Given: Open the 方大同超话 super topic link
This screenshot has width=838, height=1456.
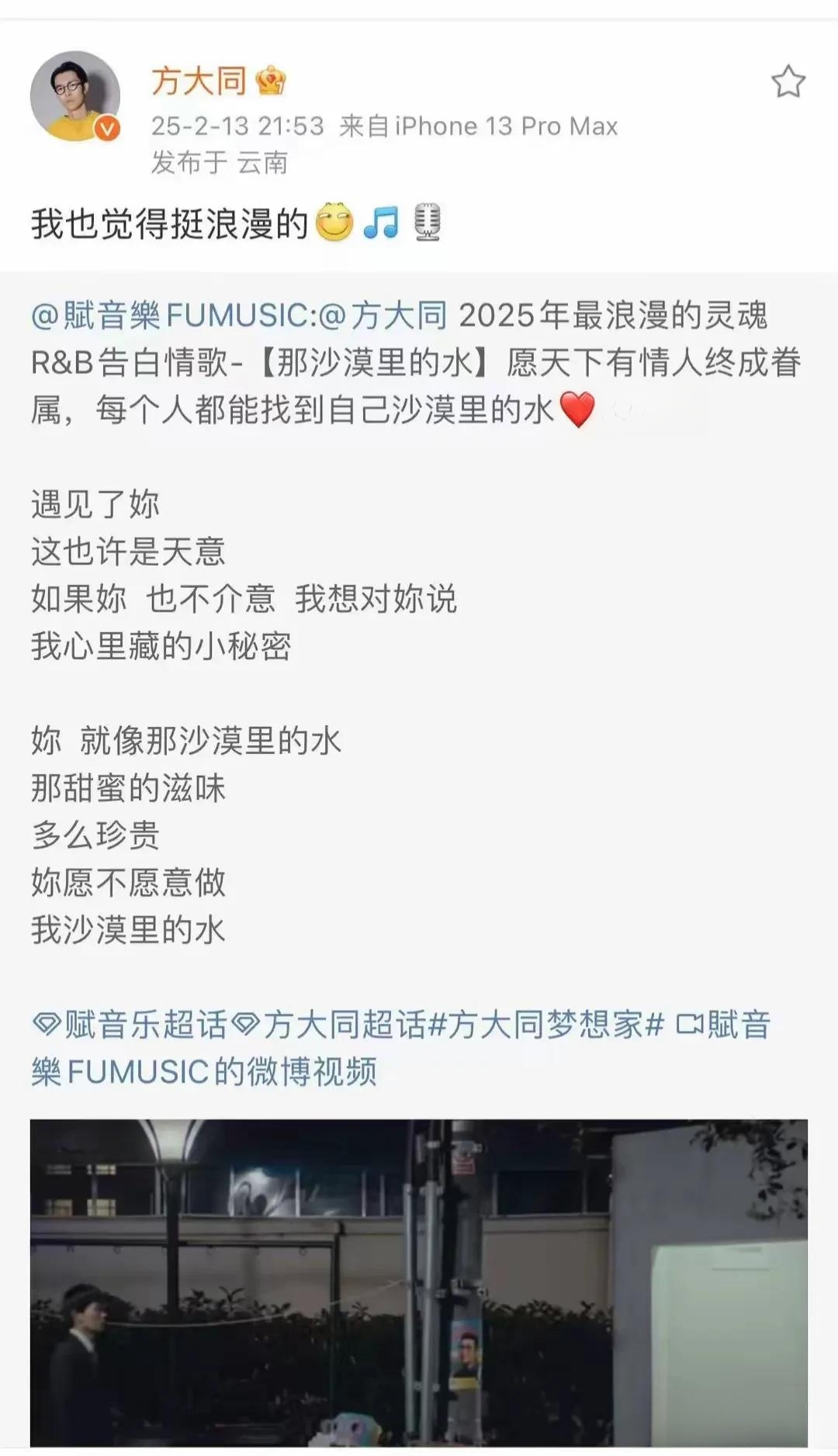Looking at the screenshot, I should [x=329, y=1024].
